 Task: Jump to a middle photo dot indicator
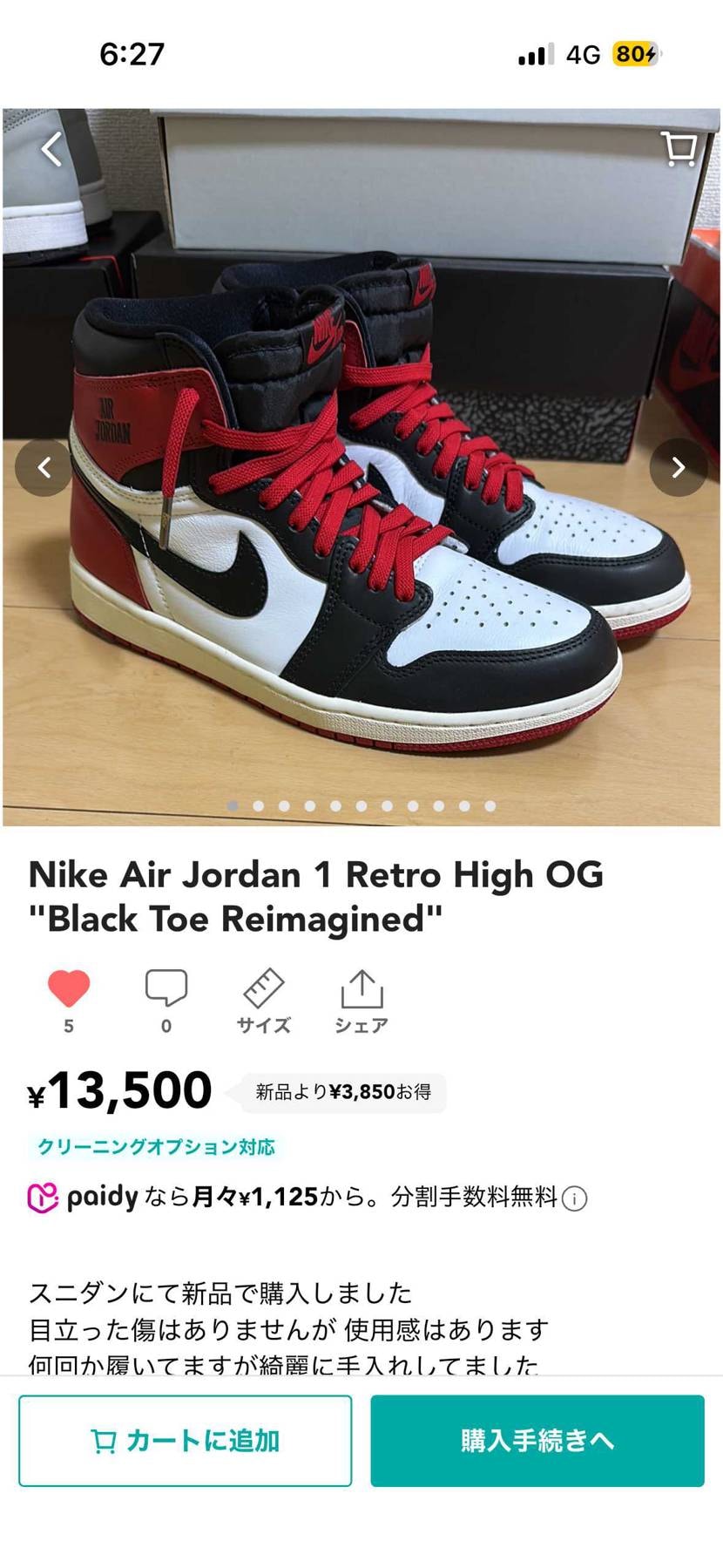click(x=361, y=807)
